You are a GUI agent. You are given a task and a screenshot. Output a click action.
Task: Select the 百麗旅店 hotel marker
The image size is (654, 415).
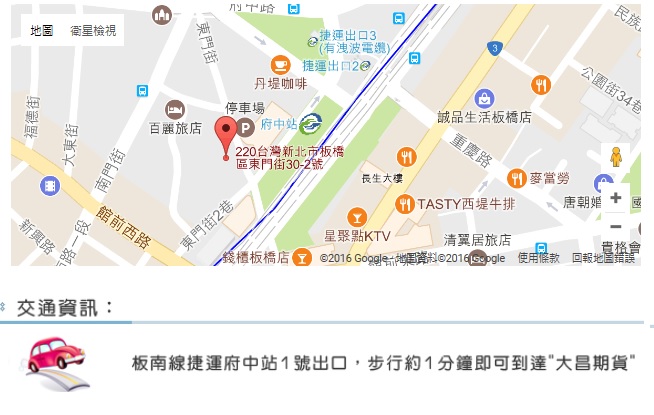[x=175, y=109]
